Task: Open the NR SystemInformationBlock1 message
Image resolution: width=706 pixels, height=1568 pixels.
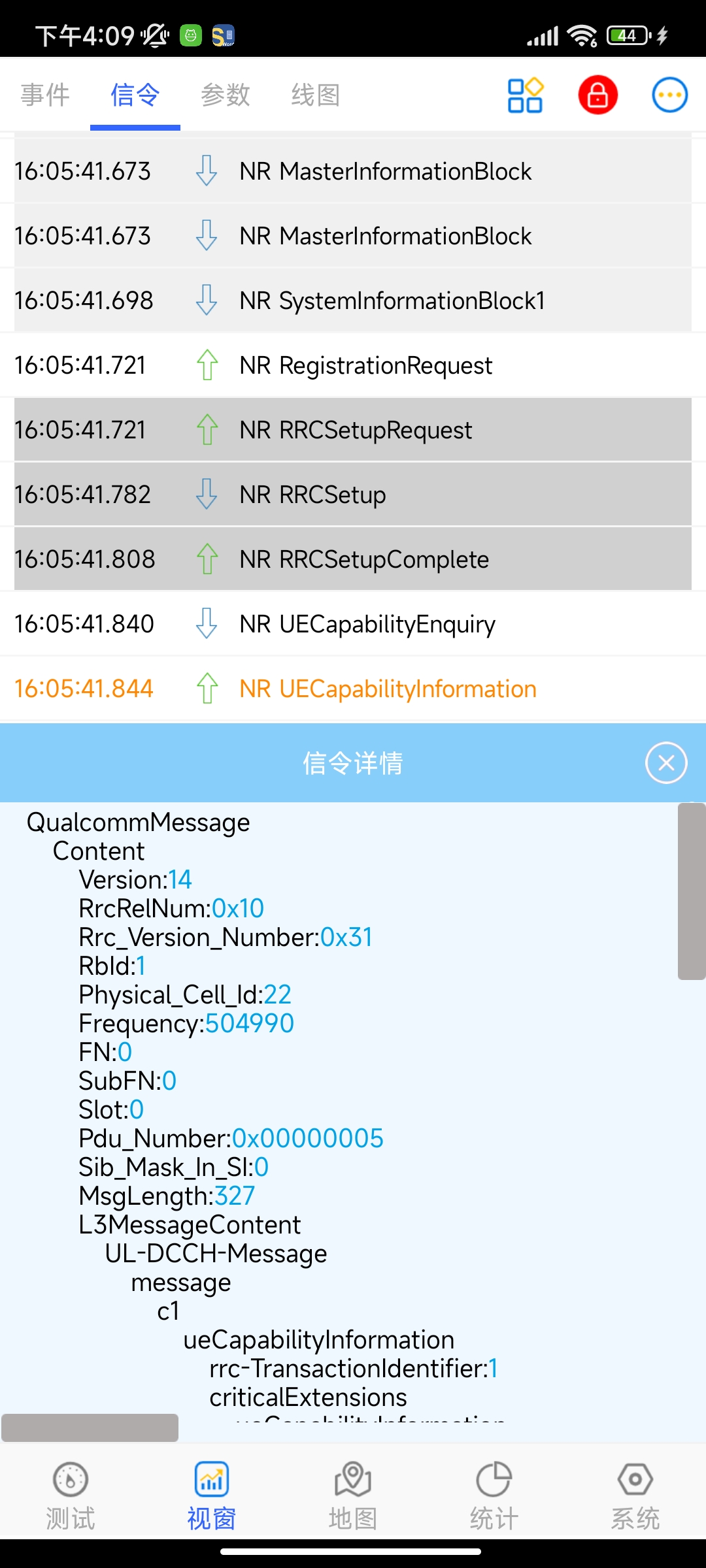Action: click(x=353, y=301)
